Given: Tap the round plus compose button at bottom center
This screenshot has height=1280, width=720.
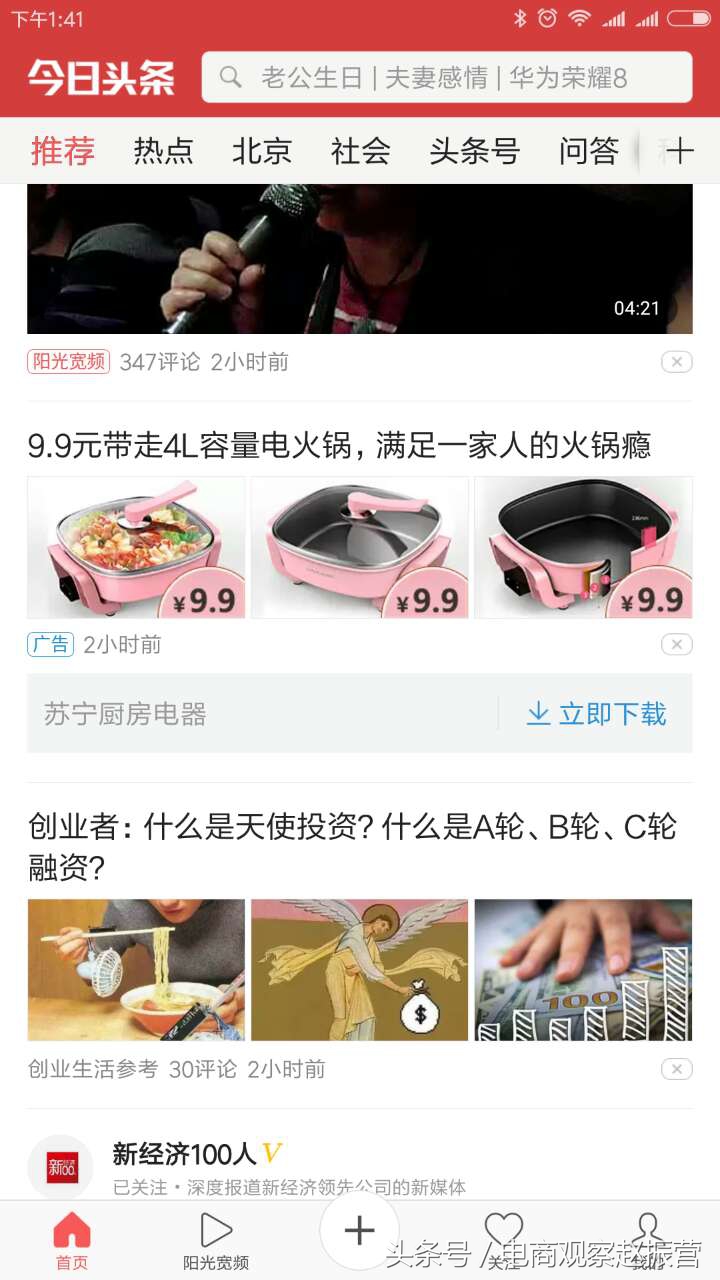Looking at the screenshot, I should click(360, 1229).
